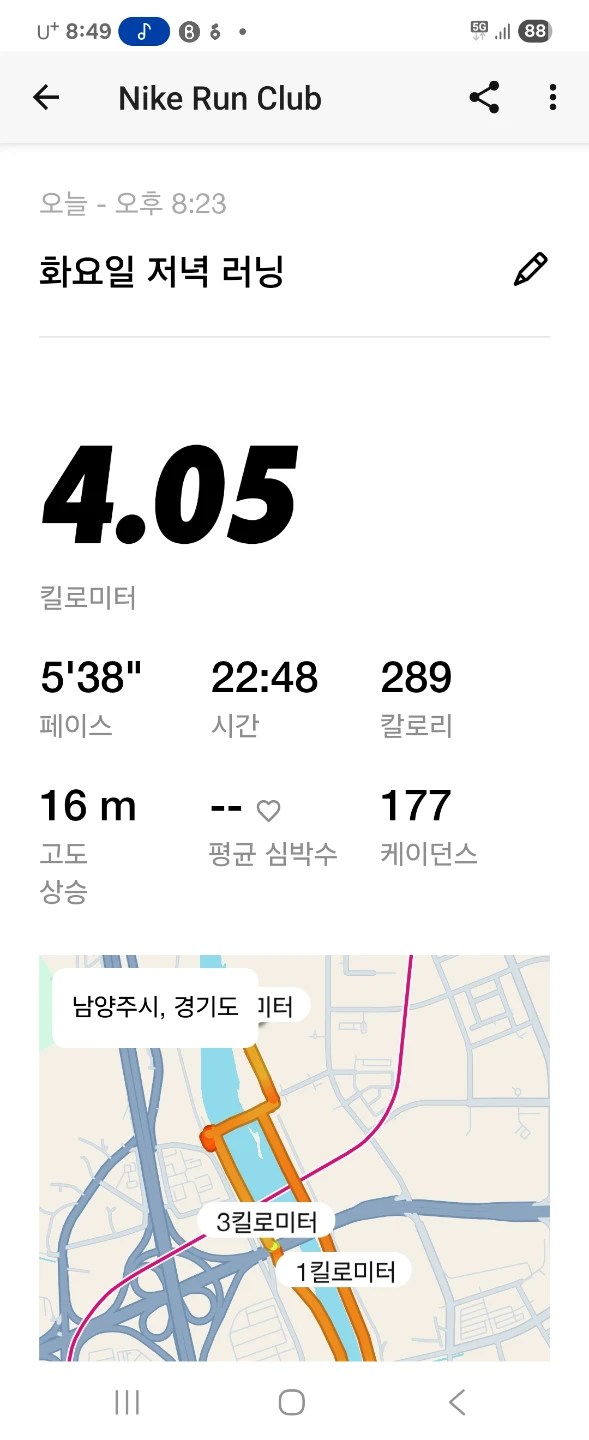Open the route map of the run

pos(294,1158)
